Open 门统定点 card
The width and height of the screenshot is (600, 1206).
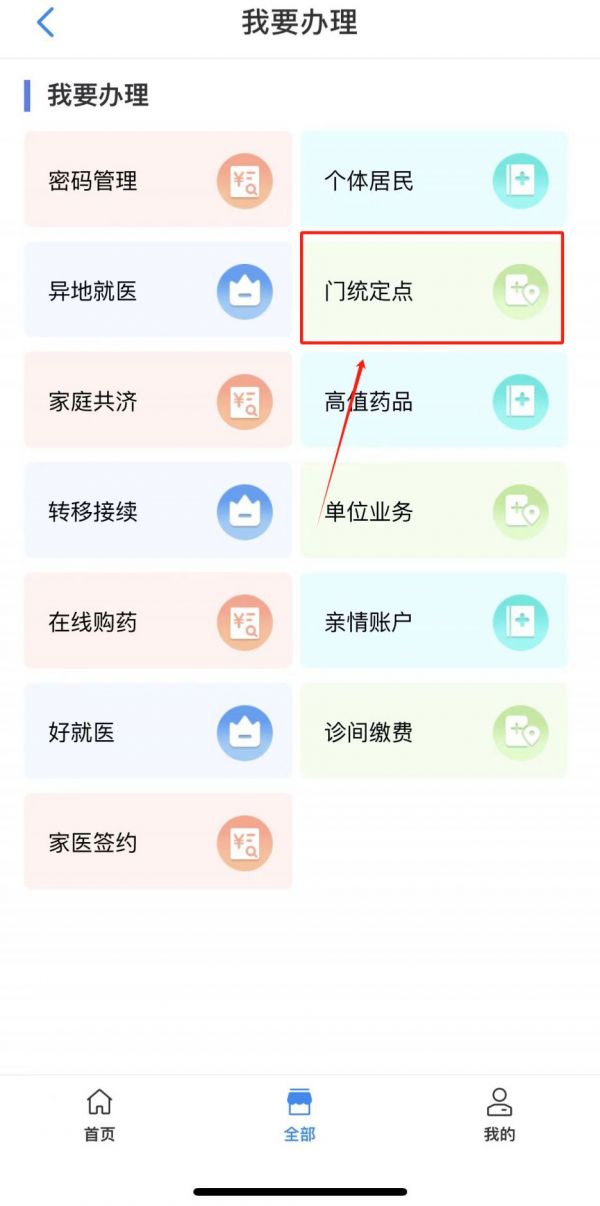coord(433,291)
